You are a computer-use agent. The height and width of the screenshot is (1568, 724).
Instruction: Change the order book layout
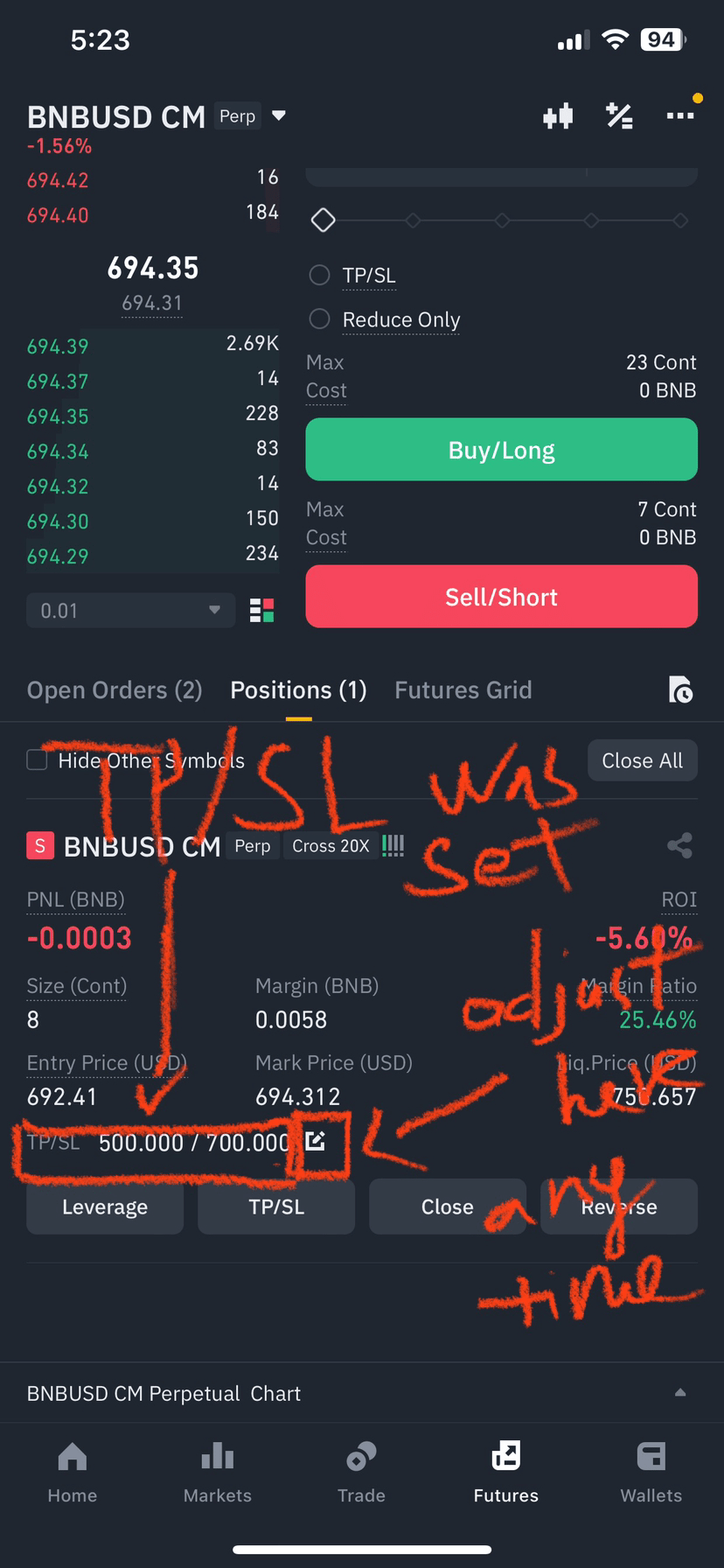pos(261,610)
